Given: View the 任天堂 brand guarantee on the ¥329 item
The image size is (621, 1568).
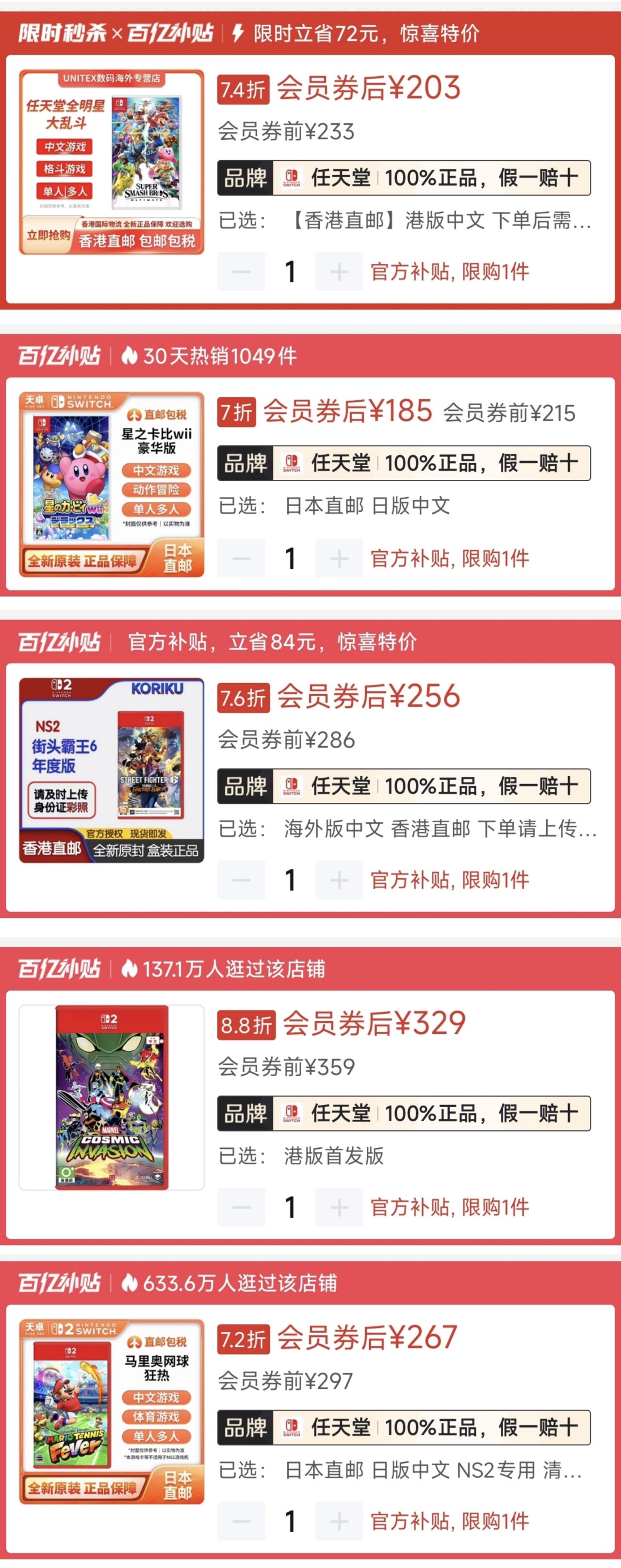Looking at the screenshot, I should 404,1113.
